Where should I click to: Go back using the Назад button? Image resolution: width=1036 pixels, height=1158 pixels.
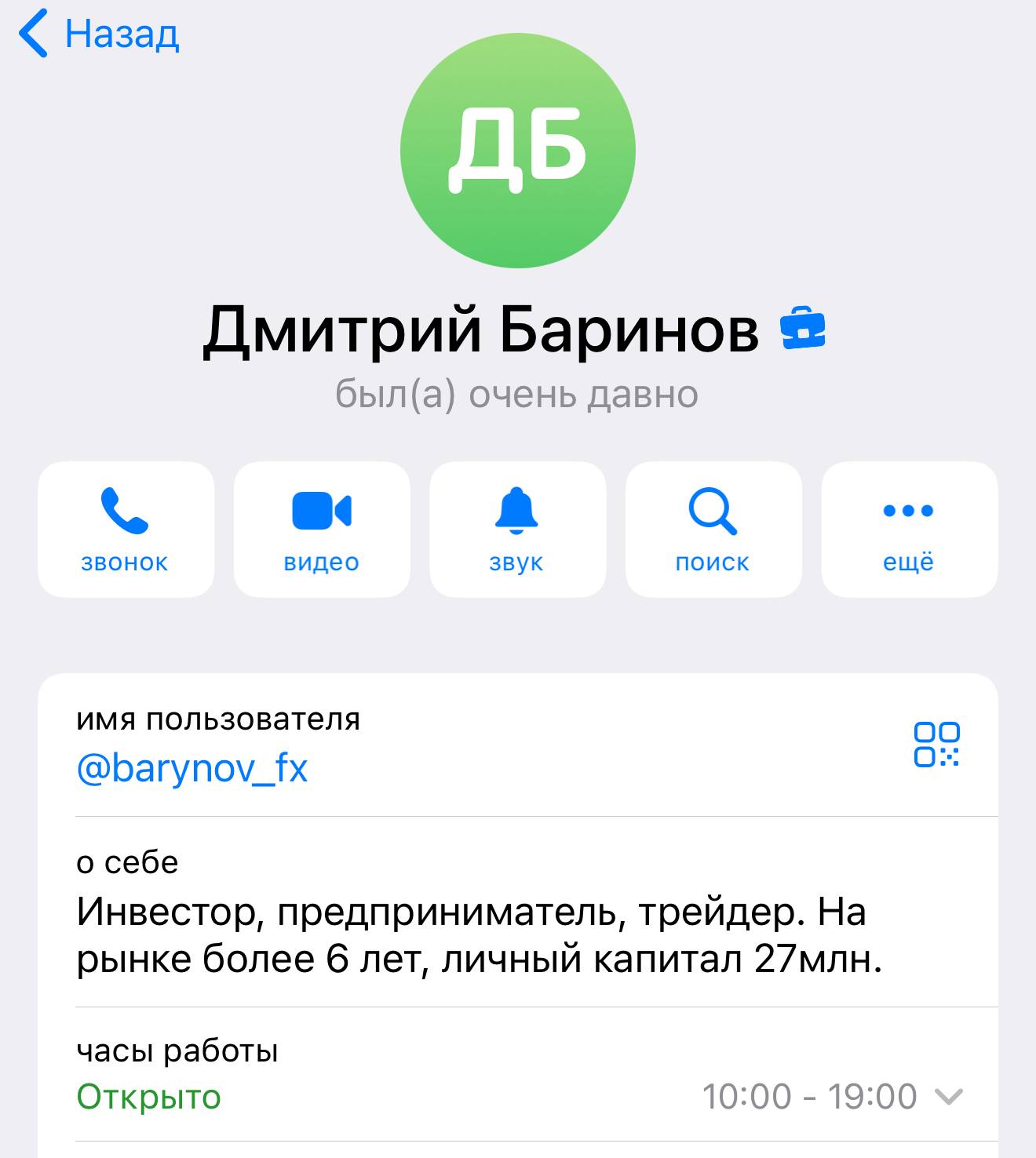100,34
